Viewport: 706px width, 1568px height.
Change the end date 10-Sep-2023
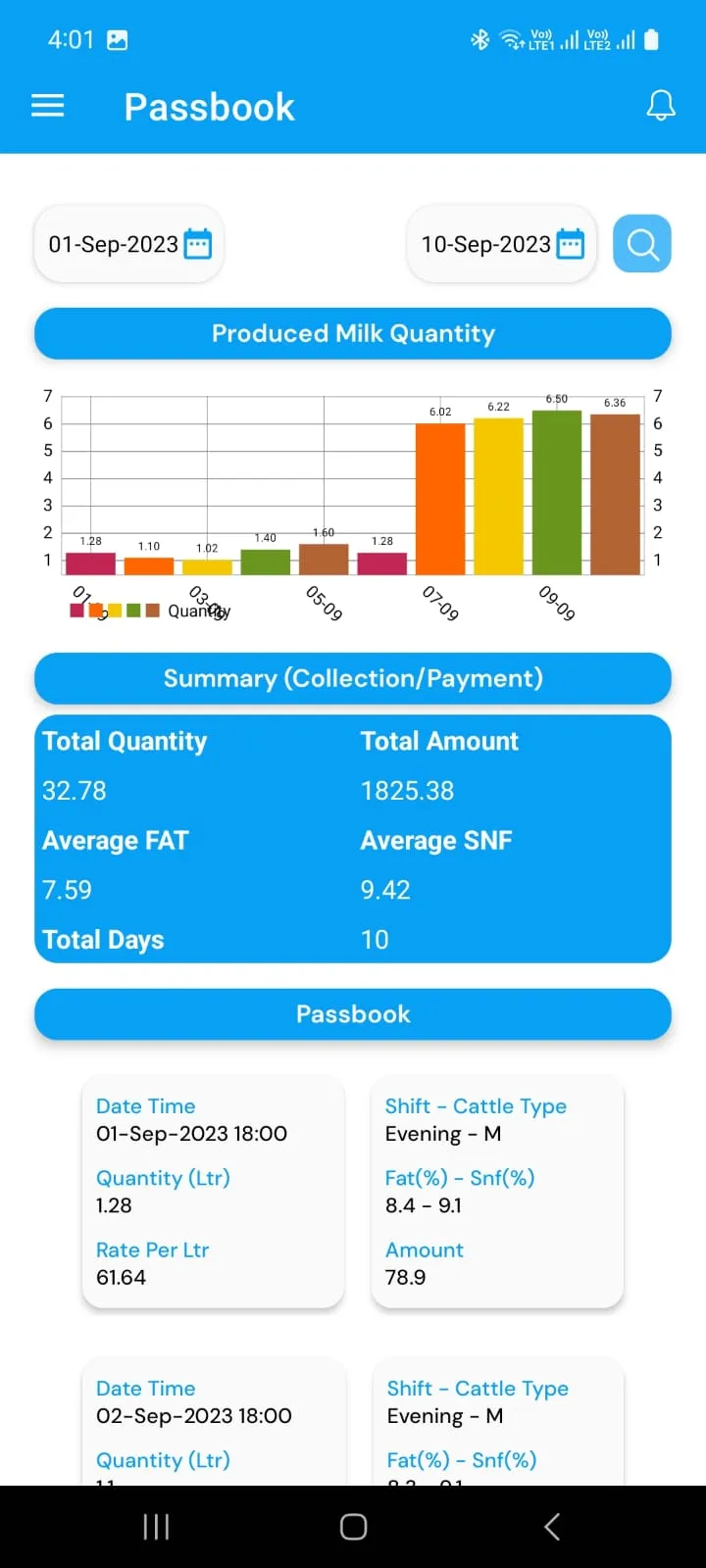501,244
